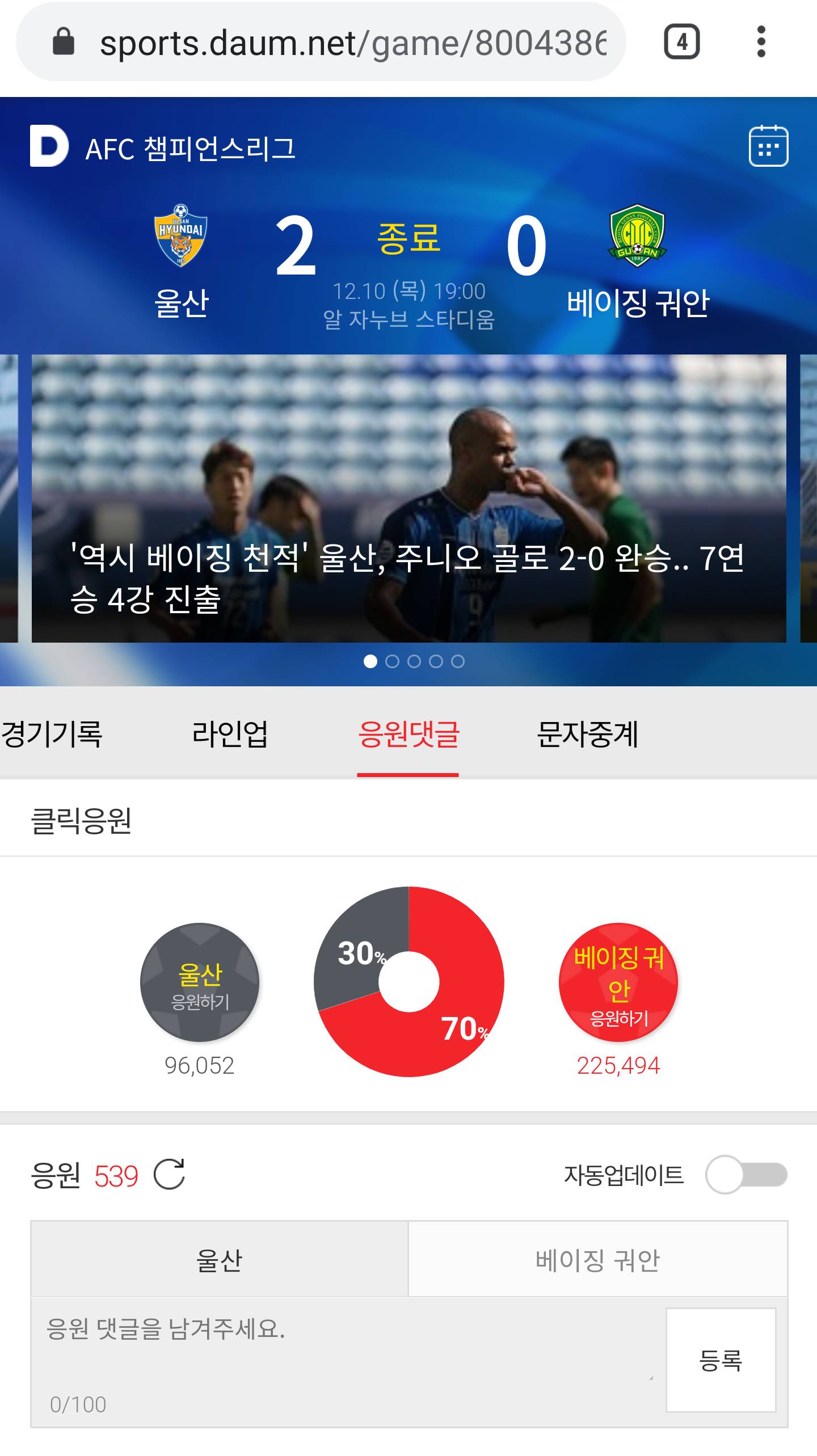
Task: Enable the 자동업데이트 switch
Action: (x=746, y=1175)
